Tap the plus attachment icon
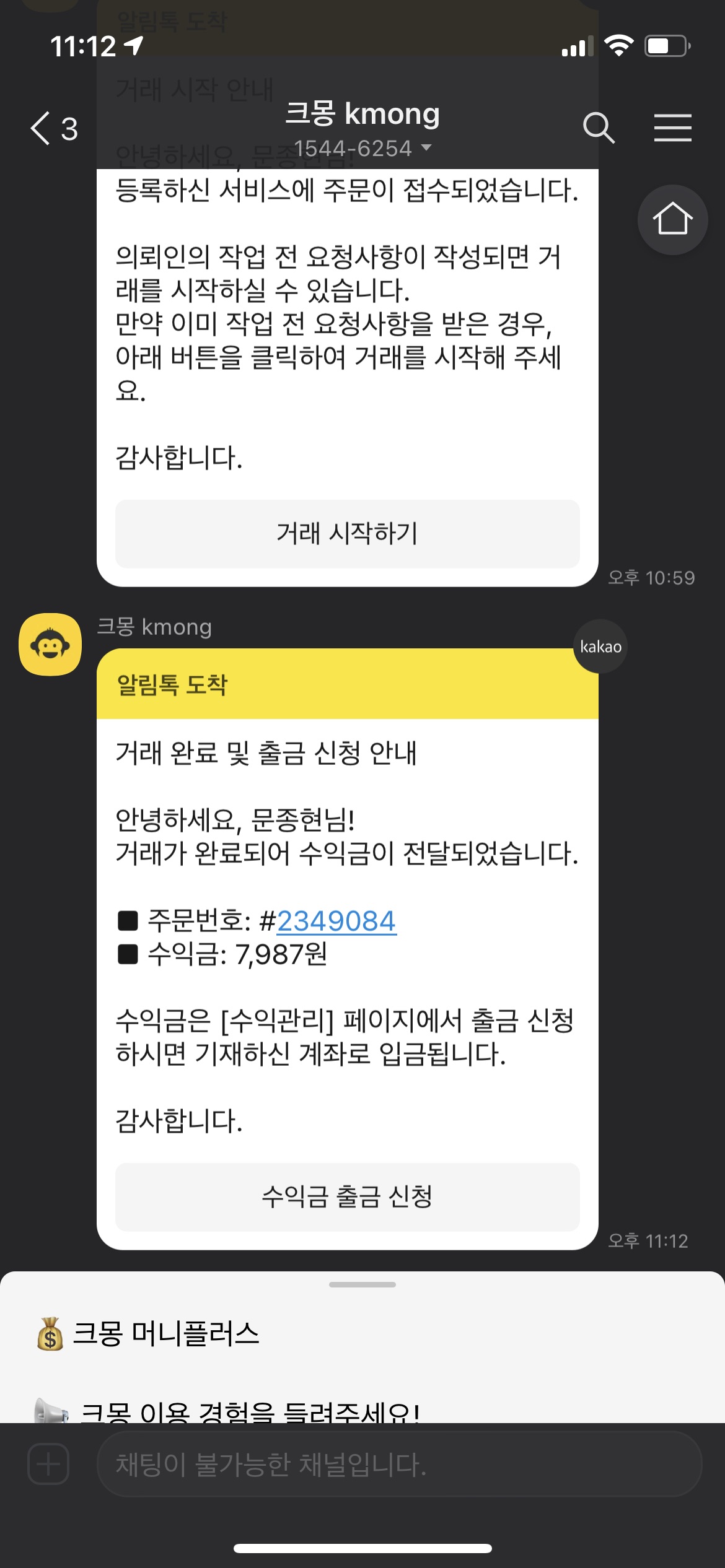The height and width of the screenshot is (1568, 725). (48, 1464)
